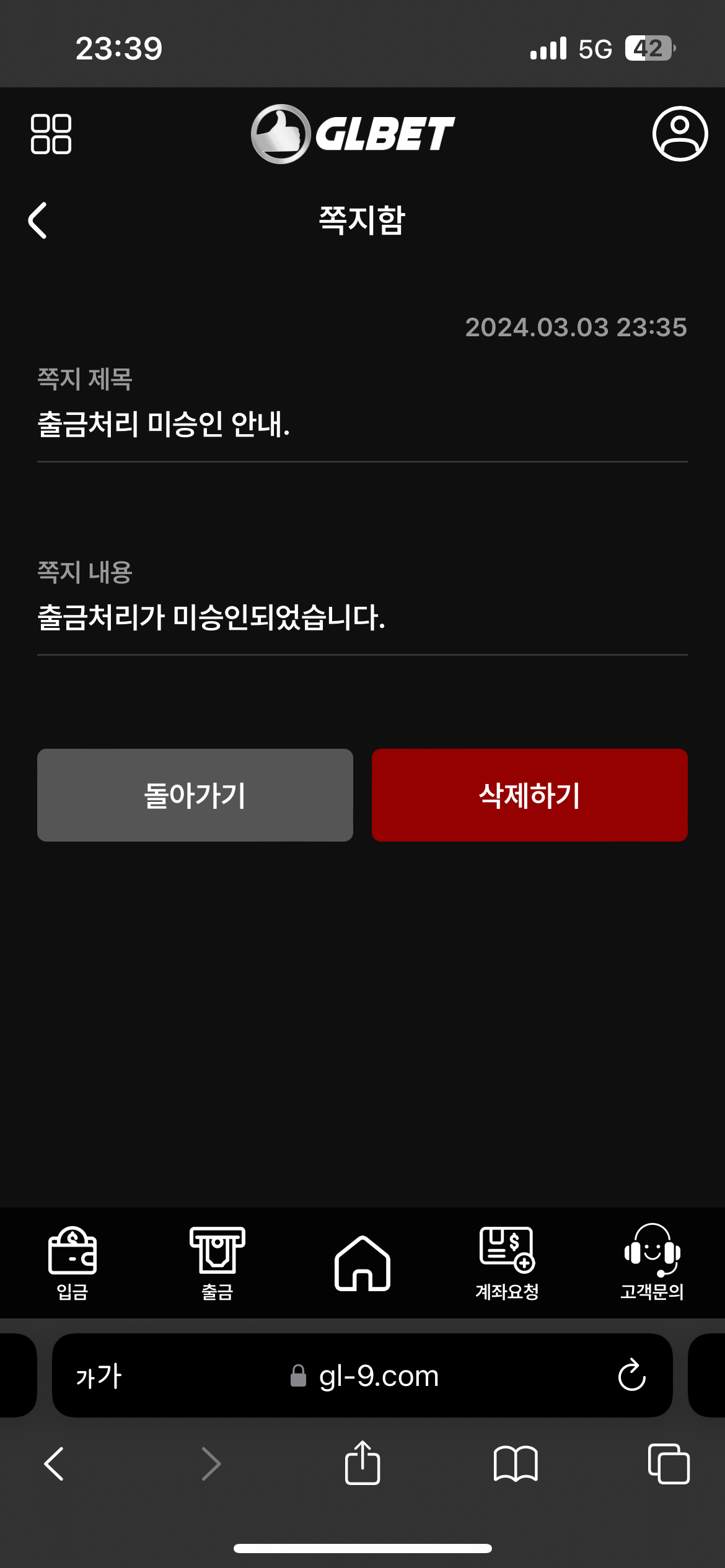The width and height of the screenshot is (725, 1568).
Task: Show open Safari tabs
Action: pyautogui.click(x=668, y=1463)
